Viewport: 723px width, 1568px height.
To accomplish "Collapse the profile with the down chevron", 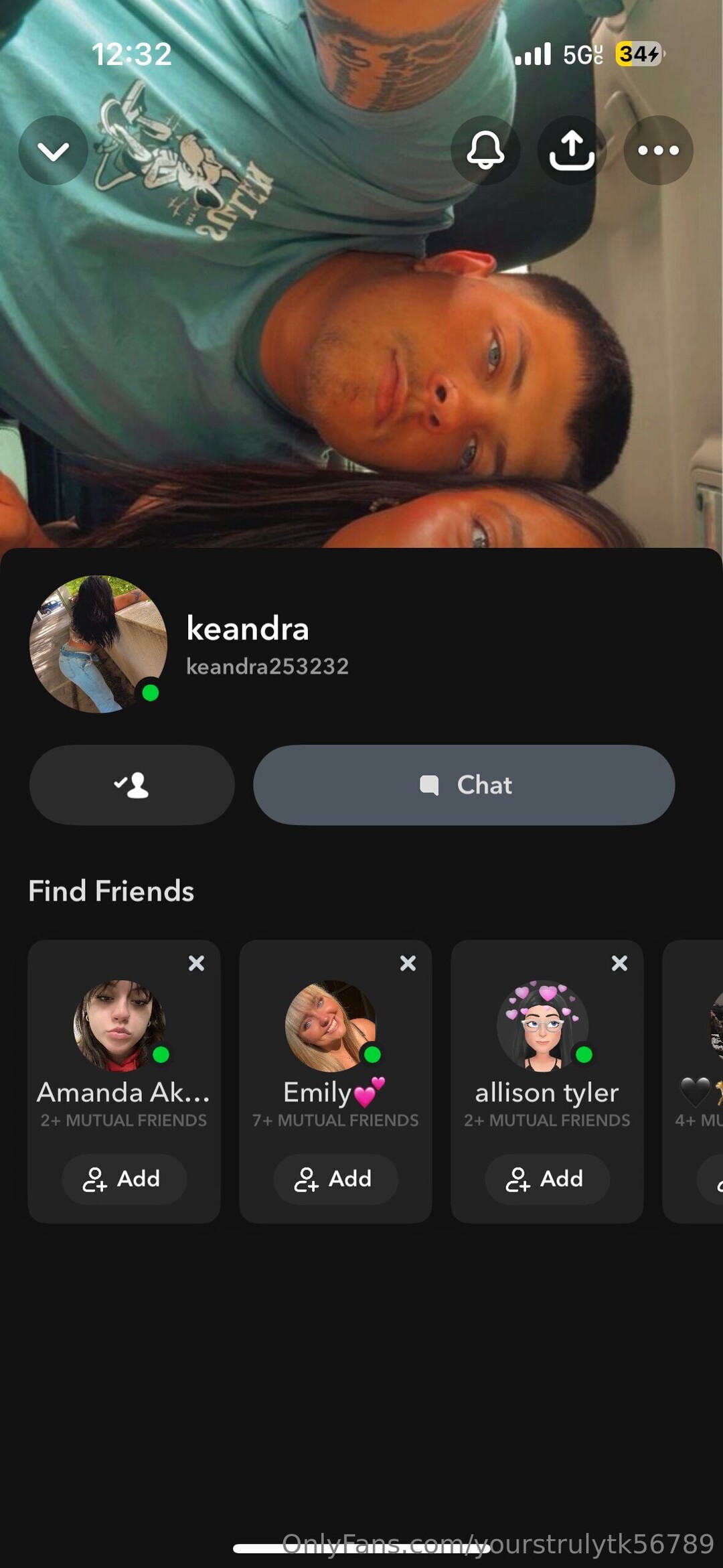I will tap(54, 151).
